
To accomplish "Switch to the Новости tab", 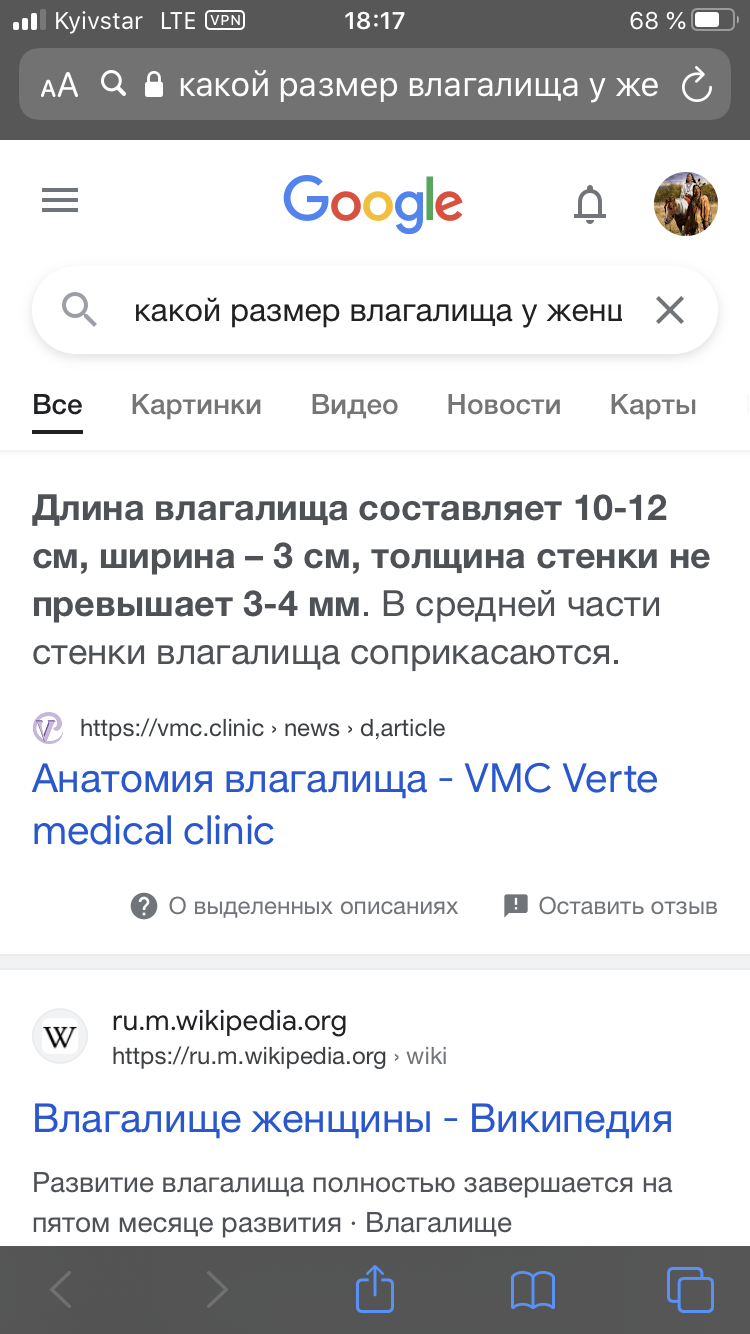I will click(x=503, y=404).
